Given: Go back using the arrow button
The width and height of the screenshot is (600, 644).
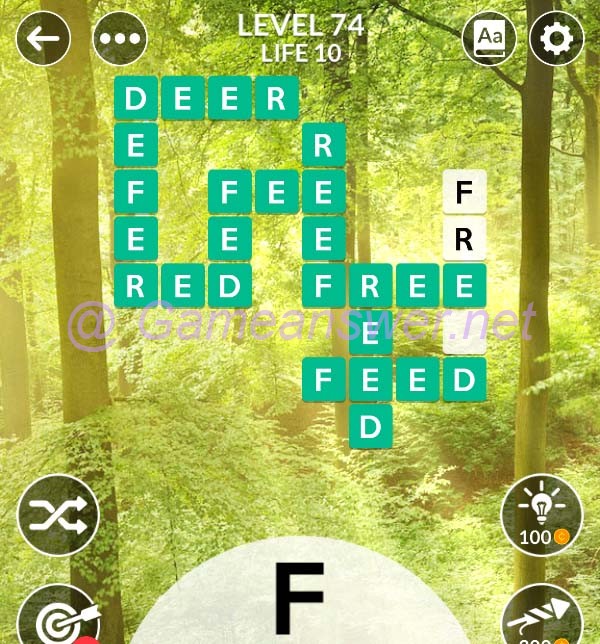Looking at the screenshot, I should tap(43, 40).
